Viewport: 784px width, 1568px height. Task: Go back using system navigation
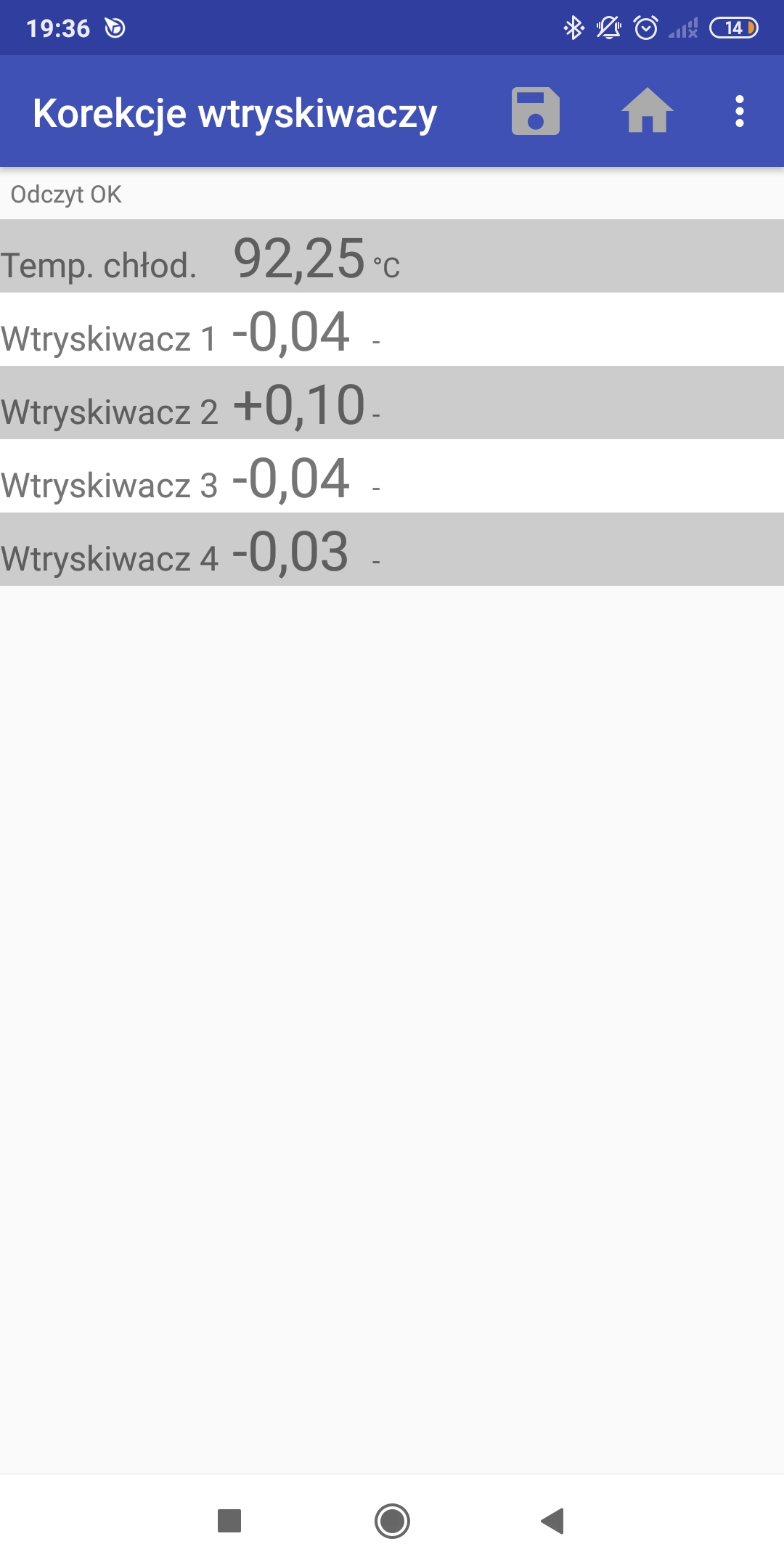pos(553,1521)
